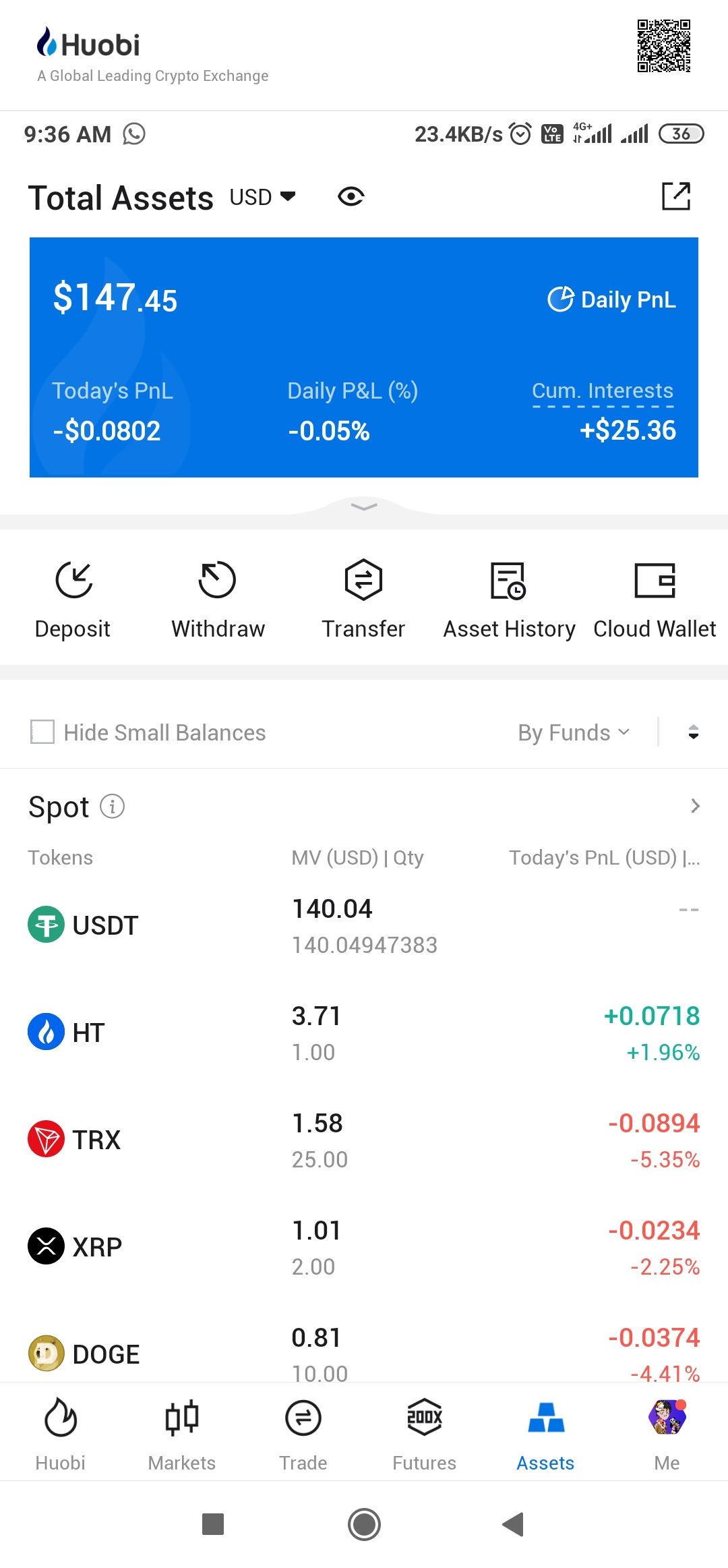Viewport: 728px width, 1568px height.
Task: Open the Daily PnL analysis
Action: 611,299
